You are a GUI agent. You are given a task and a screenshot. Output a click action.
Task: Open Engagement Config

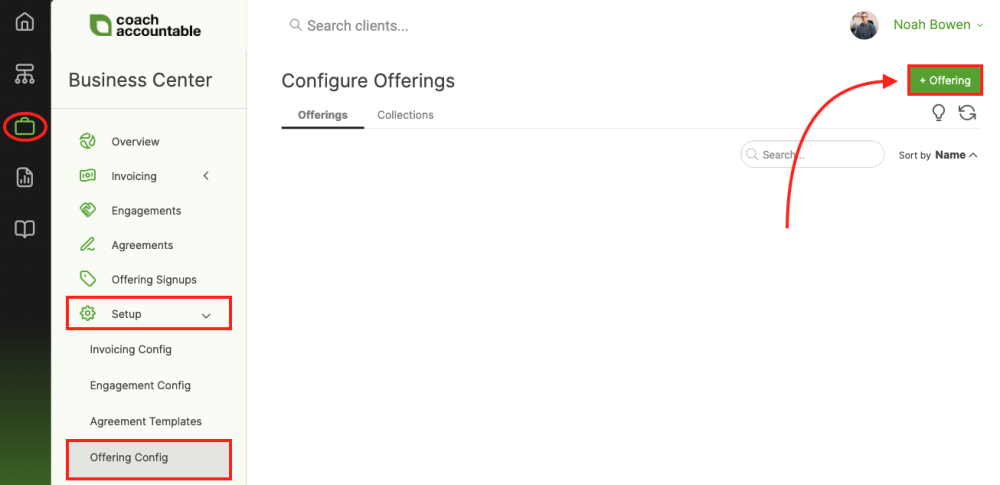tap(140, 386)
